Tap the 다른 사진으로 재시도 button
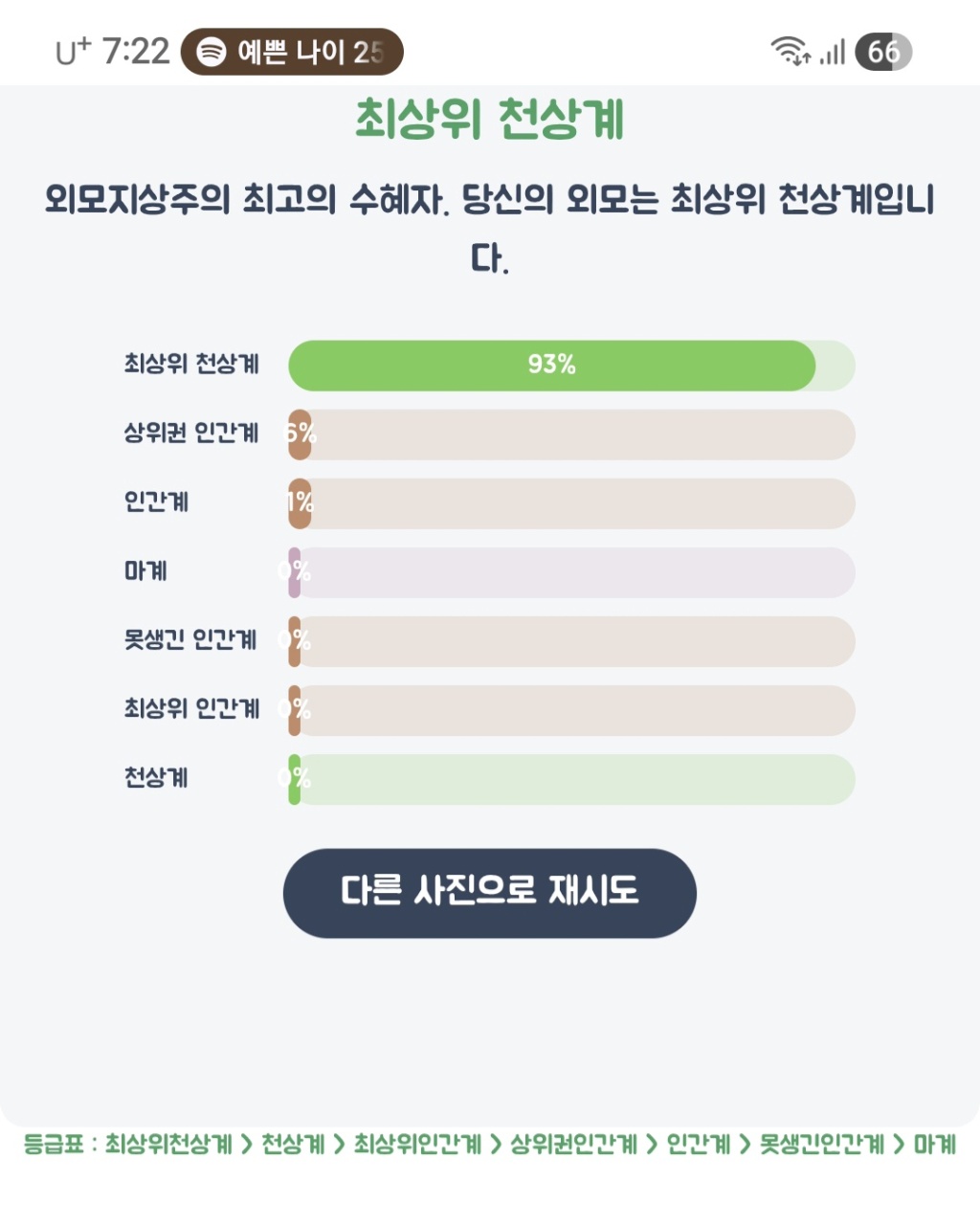The height and width of the screenshot is (1225, 980). pyautogui.click(x=489, y=892)
